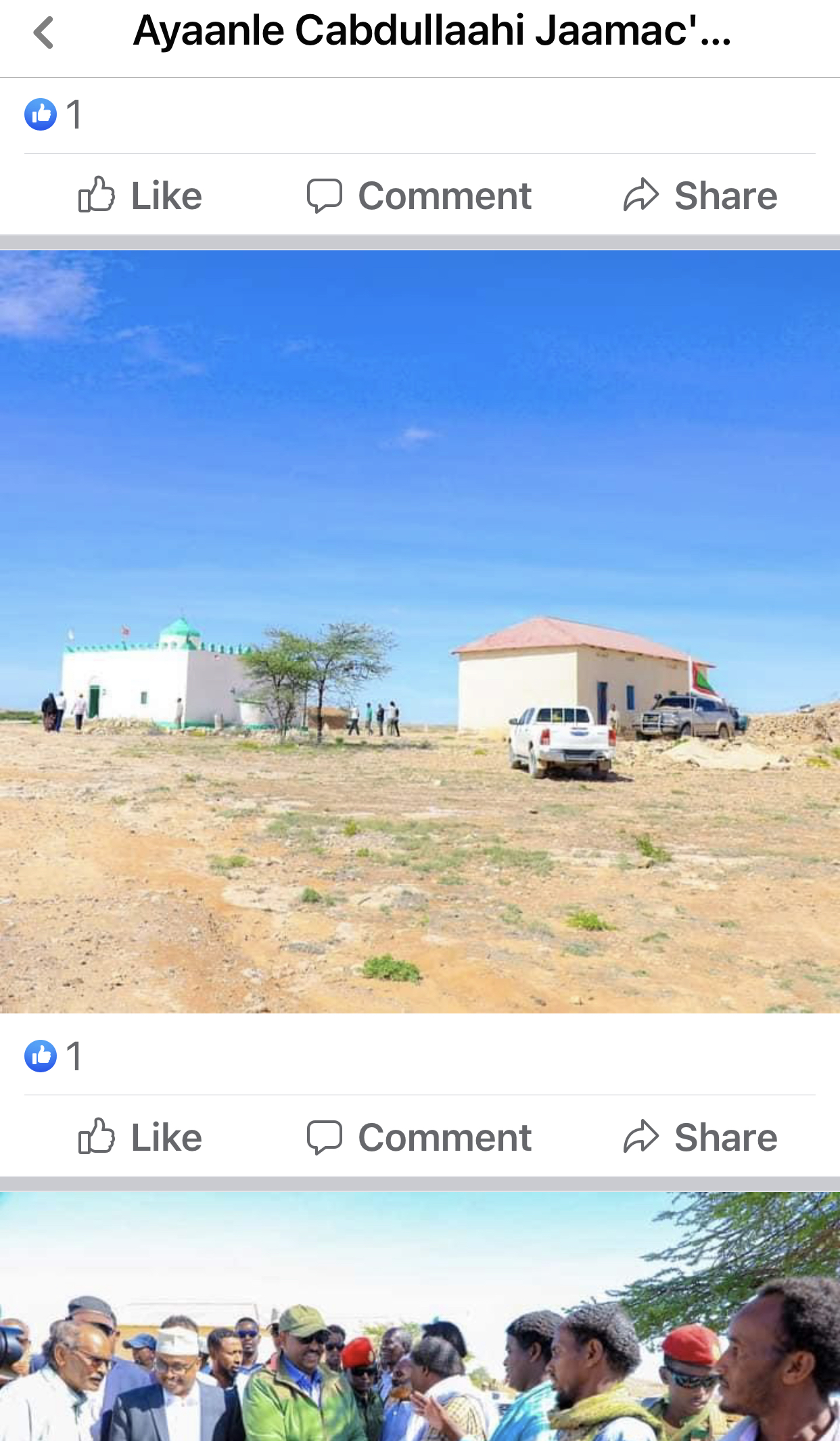840x1441 pixels.
Task: Go back using the top-left arrow
Action: [x=43, y=32]
